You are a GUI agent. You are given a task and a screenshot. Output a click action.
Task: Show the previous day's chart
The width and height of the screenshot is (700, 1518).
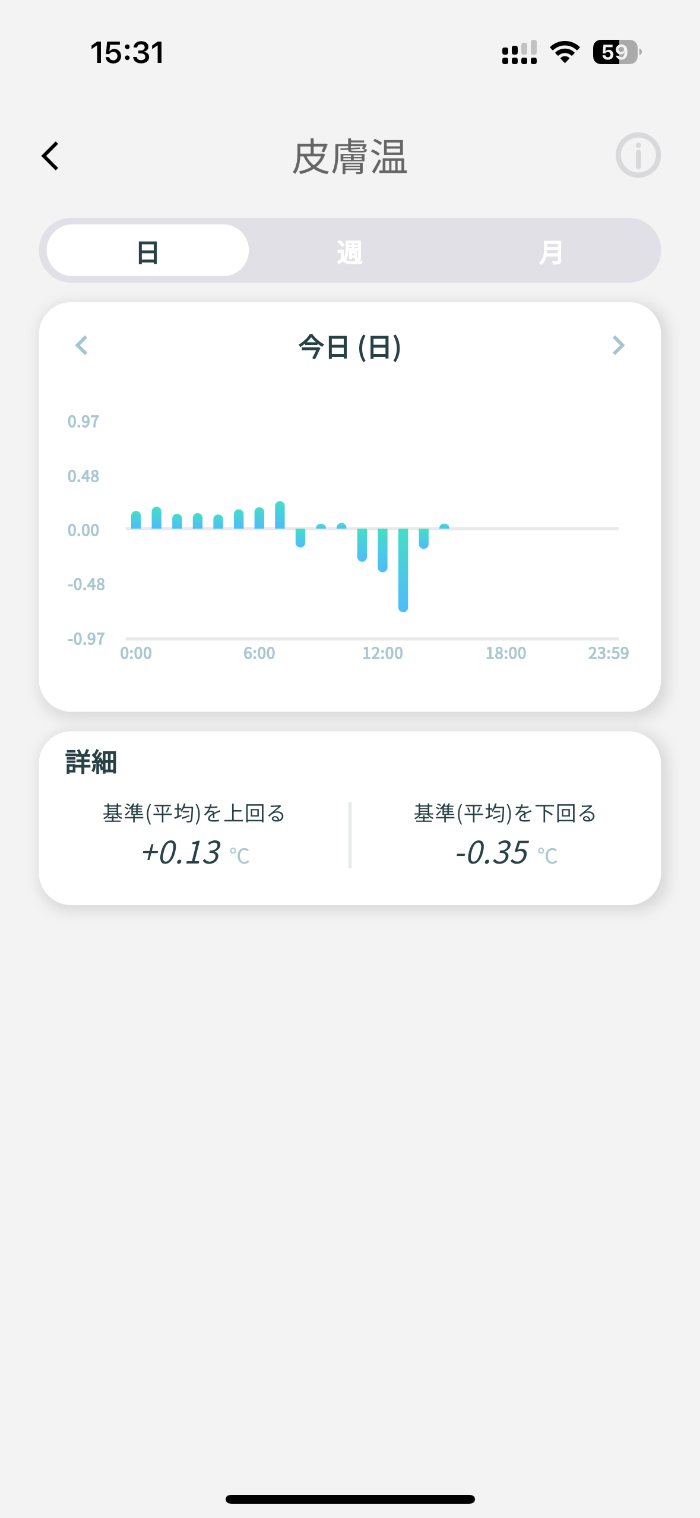82,346
